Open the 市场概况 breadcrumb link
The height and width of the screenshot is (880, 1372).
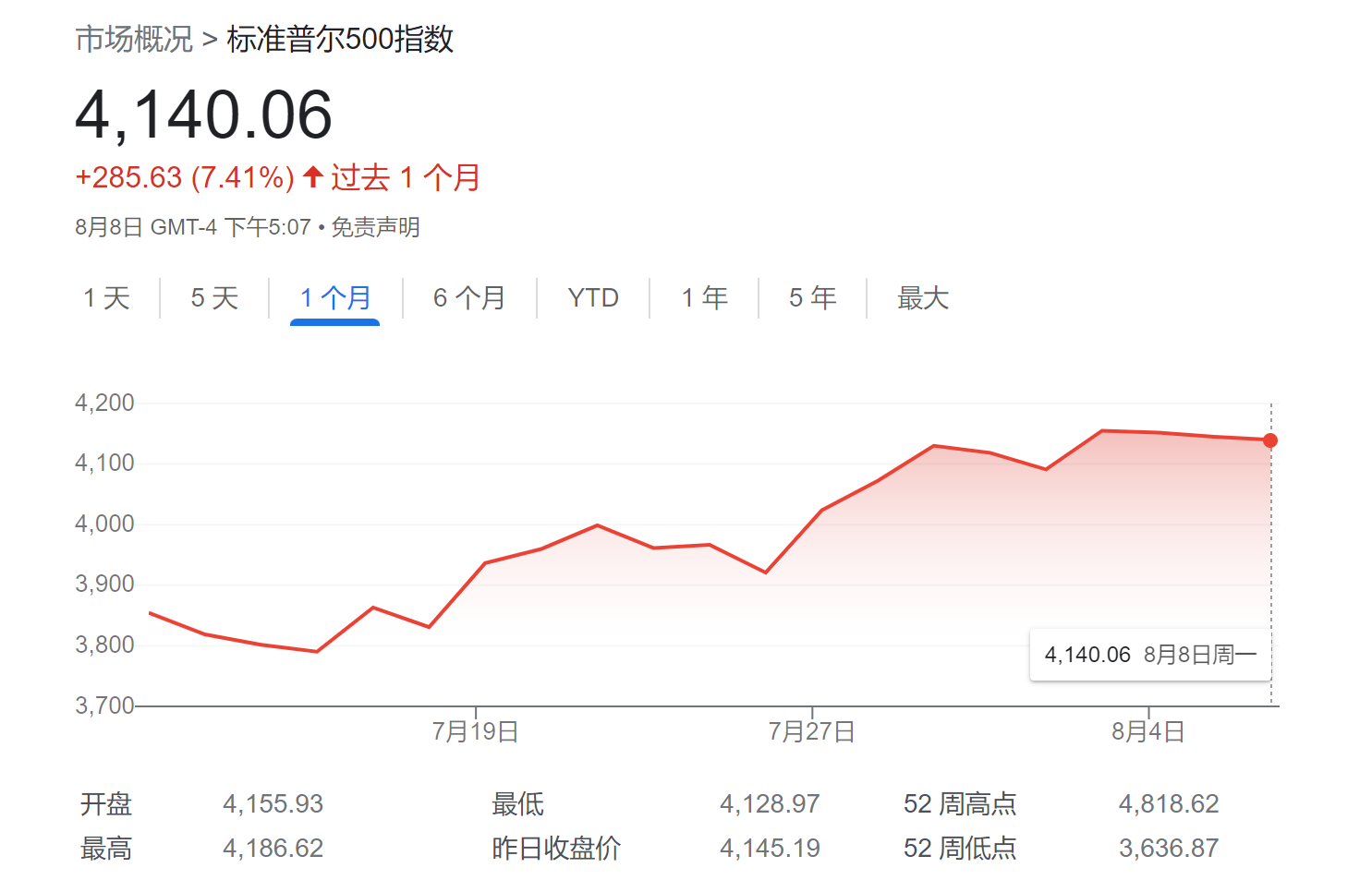pyautogui.click(x=134, y=40)
